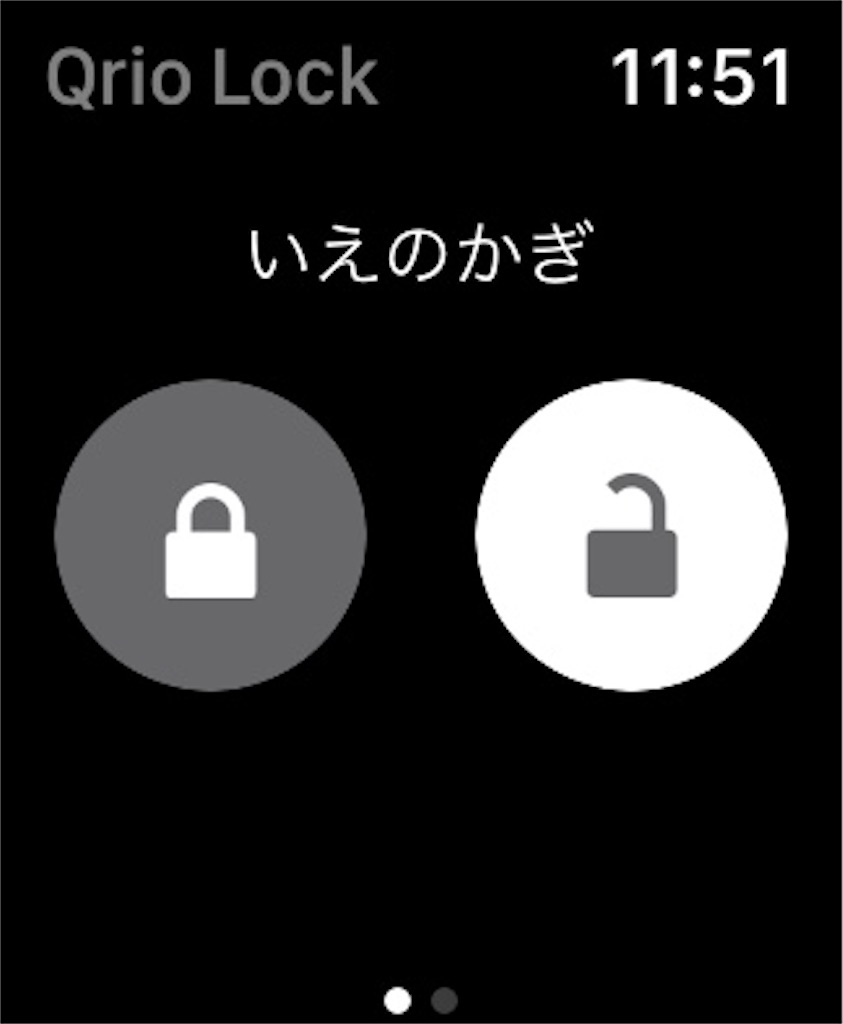Tap the closed padlock lock button

click(210, 535)
